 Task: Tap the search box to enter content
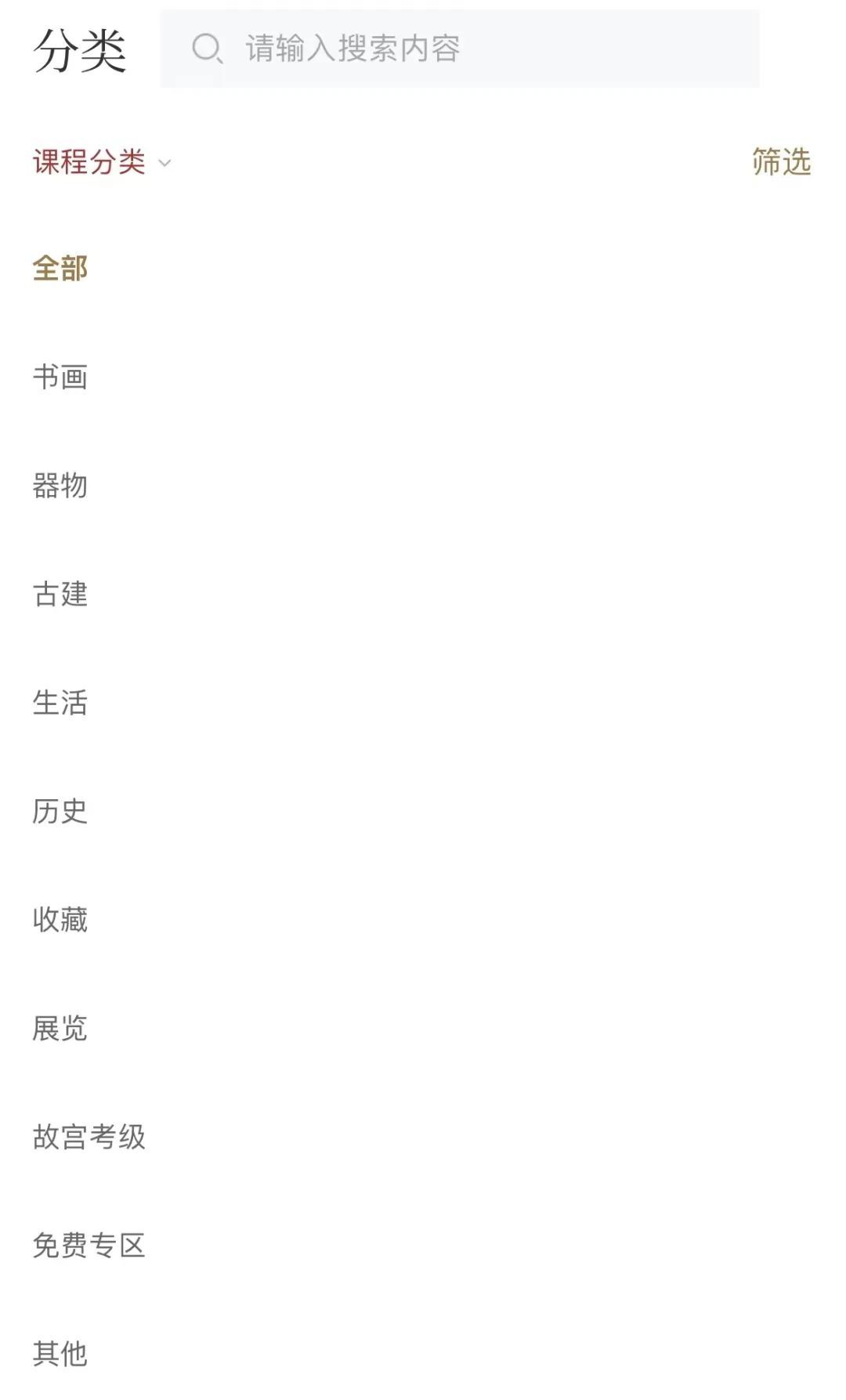point(459,49)
